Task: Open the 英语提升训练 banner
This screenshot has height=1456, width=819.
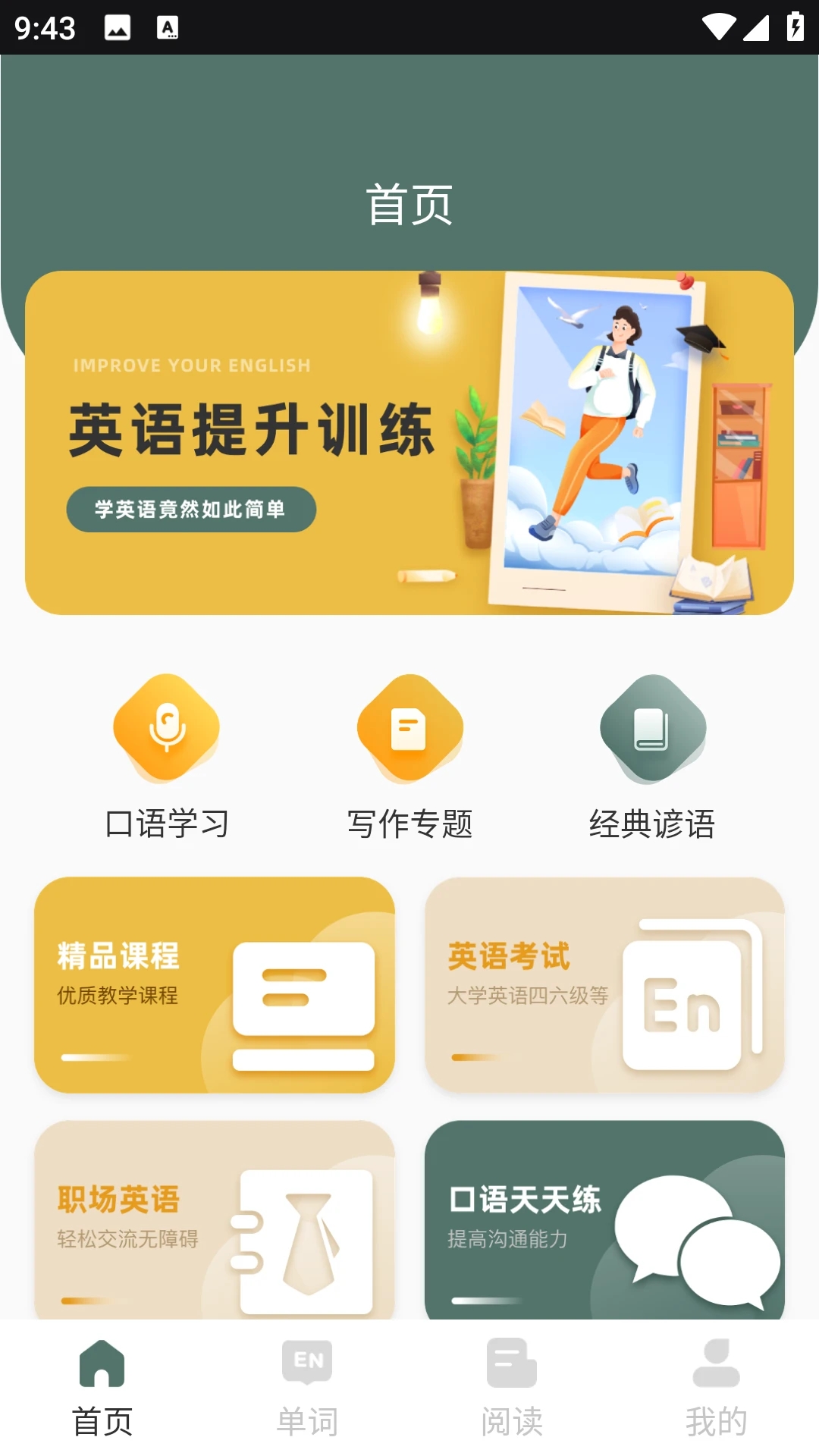Action: pyautogui.click(x=409, y=443)
